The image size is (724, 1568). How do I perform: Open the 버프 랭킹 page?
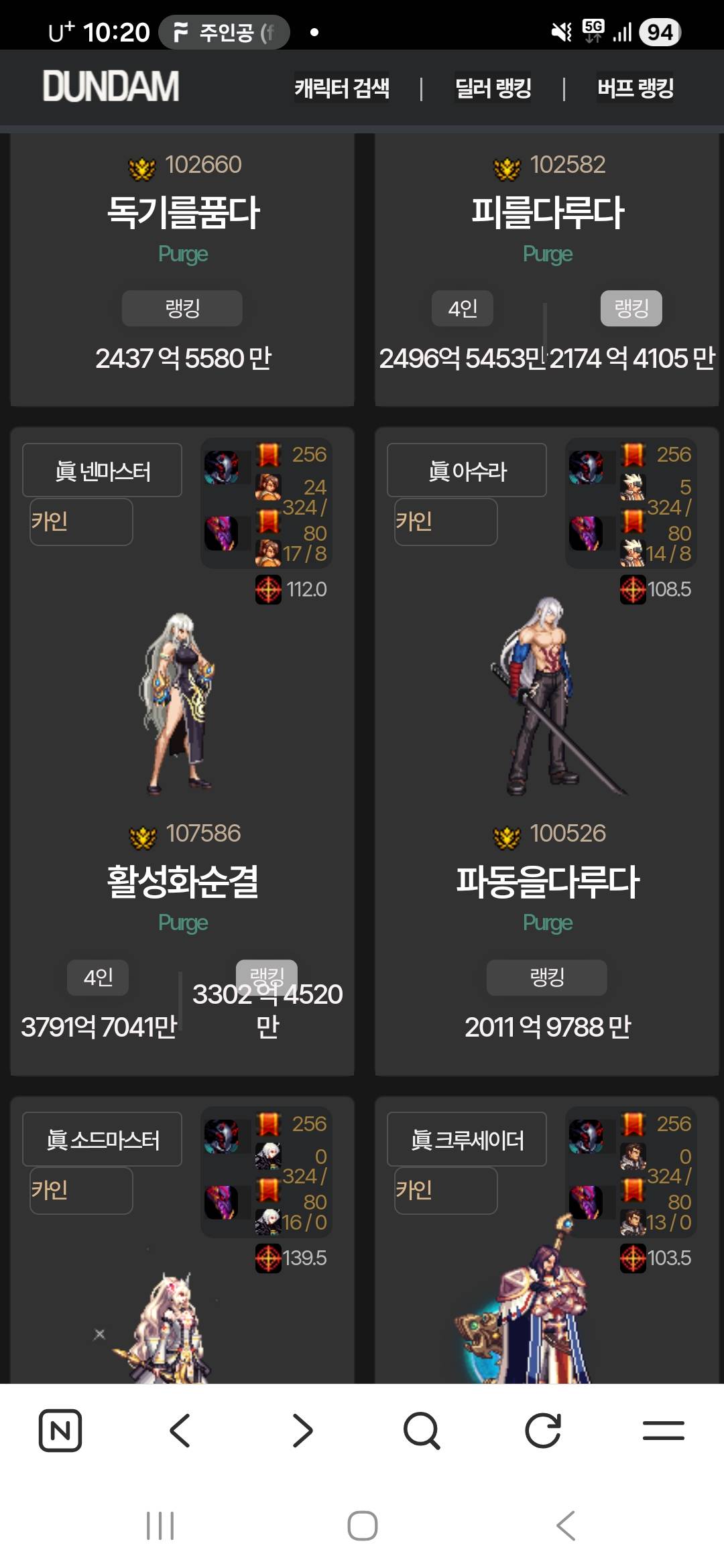coord(635,88)
